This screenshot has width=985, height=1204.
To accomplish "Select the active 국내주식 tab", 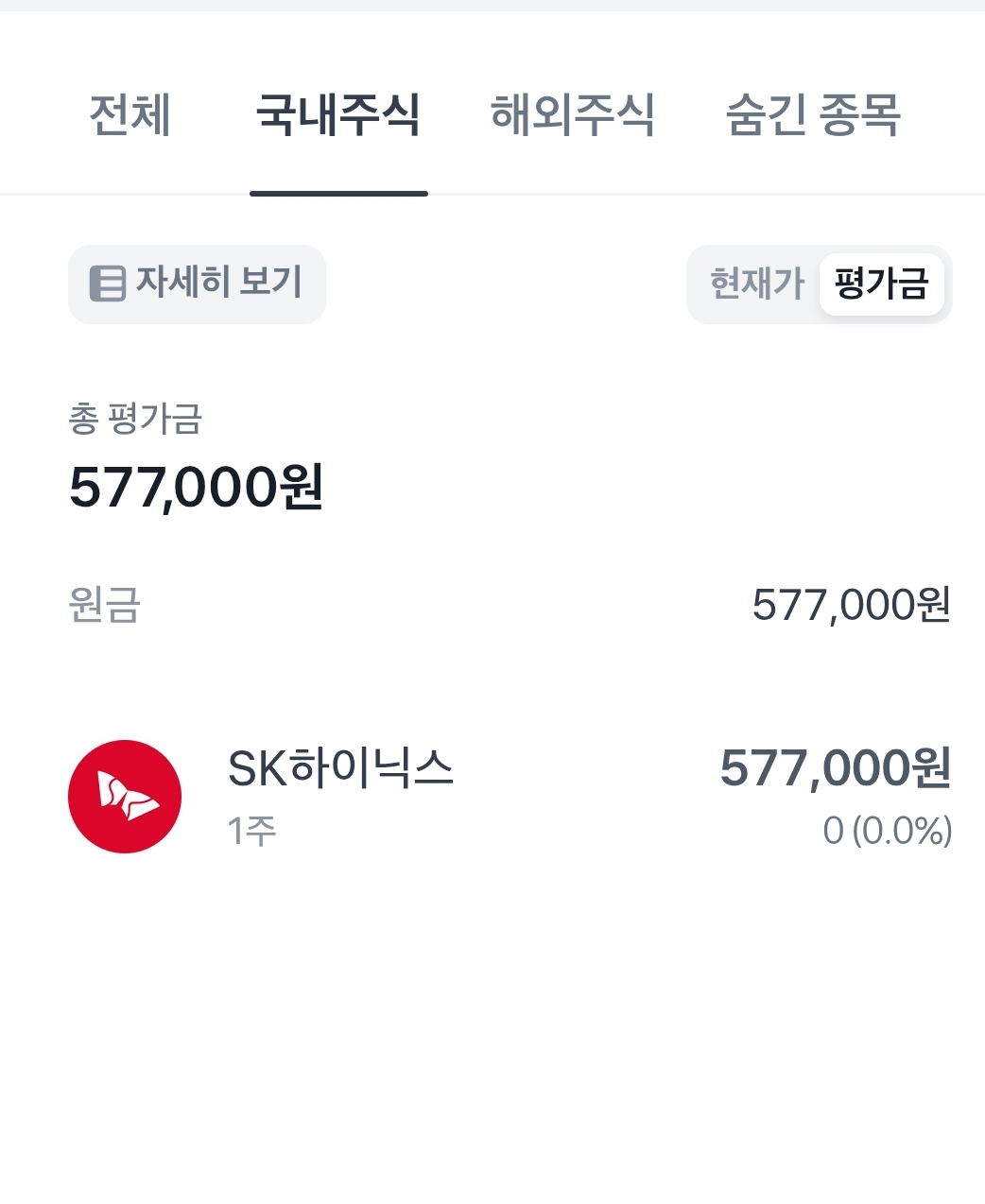I will point(337,114).
